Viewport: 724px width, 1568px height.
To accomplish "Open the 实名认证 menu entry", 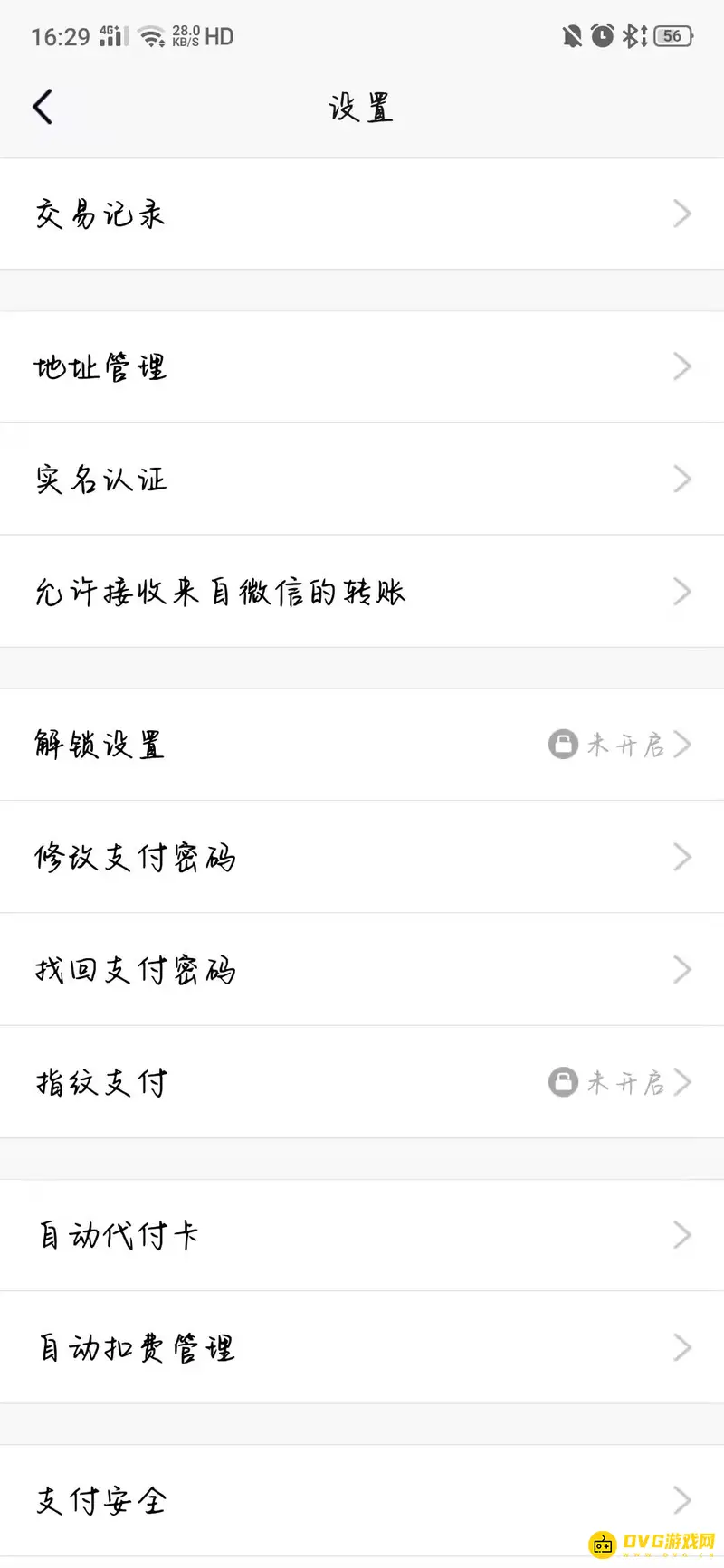I will point(362,480).
